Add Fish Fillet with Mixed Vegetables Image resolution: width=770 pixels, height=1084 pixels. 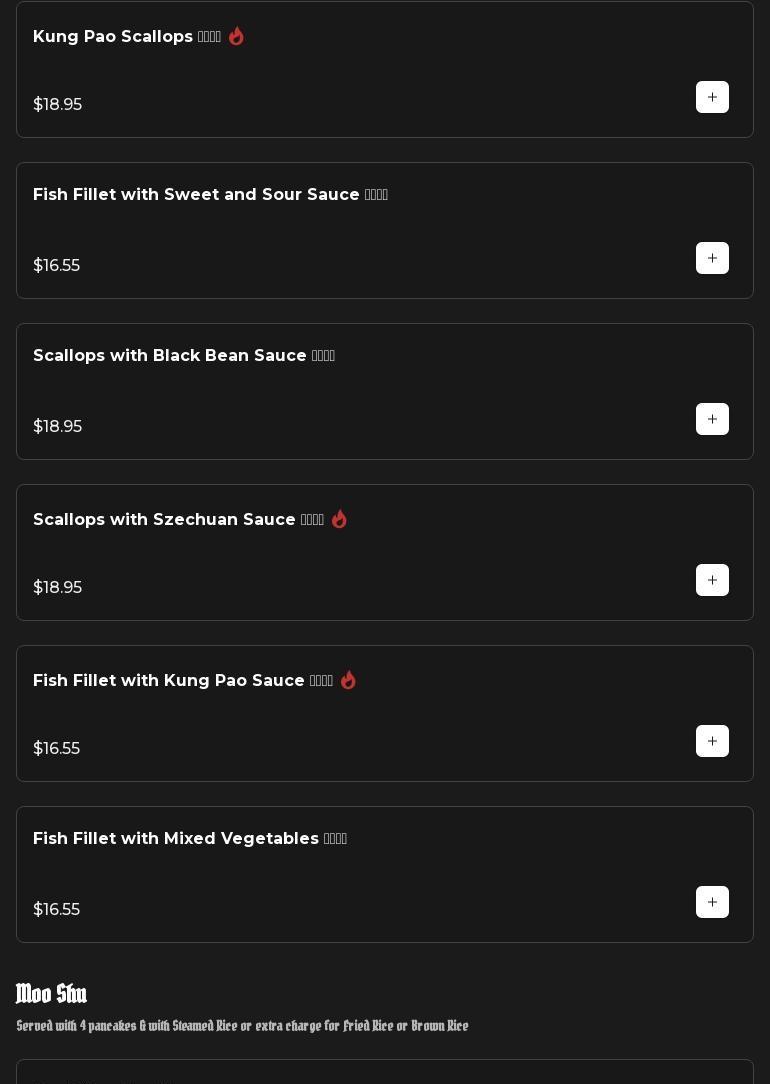point(712,902)
